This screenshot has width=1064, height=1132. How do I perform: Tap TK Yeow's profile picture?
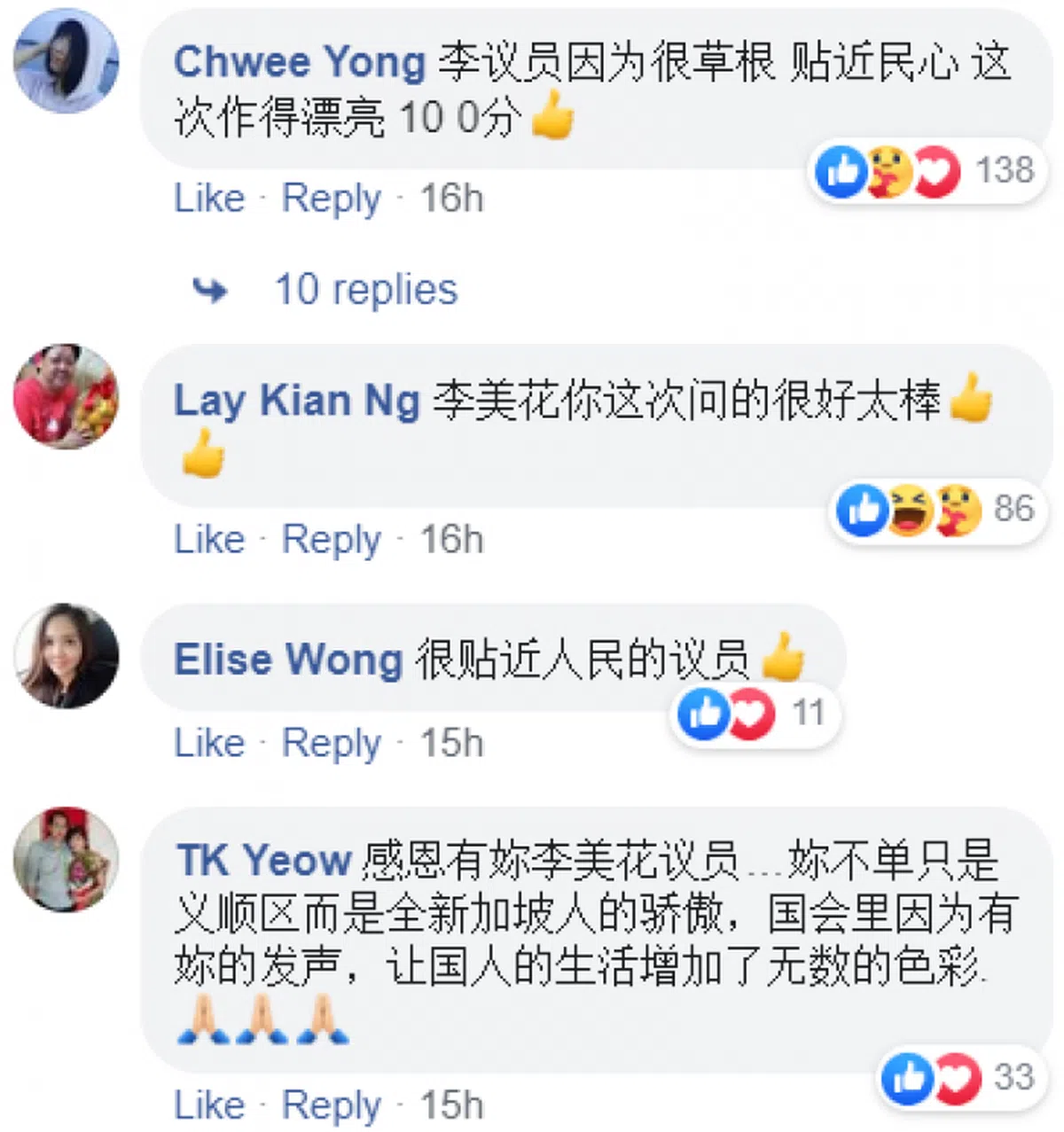coord(66,859)
